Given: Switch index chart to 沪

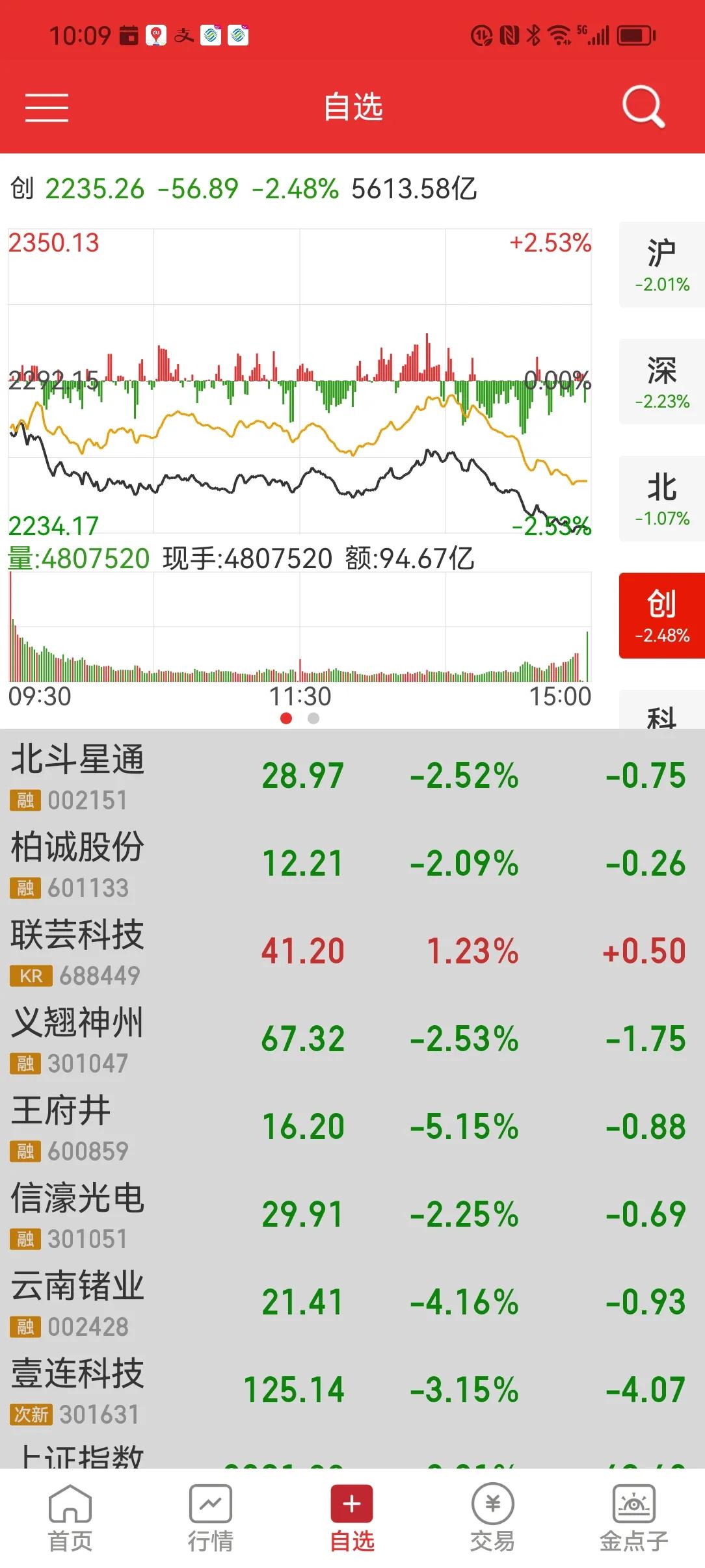Looking at the screenshot, I should 661,265.
